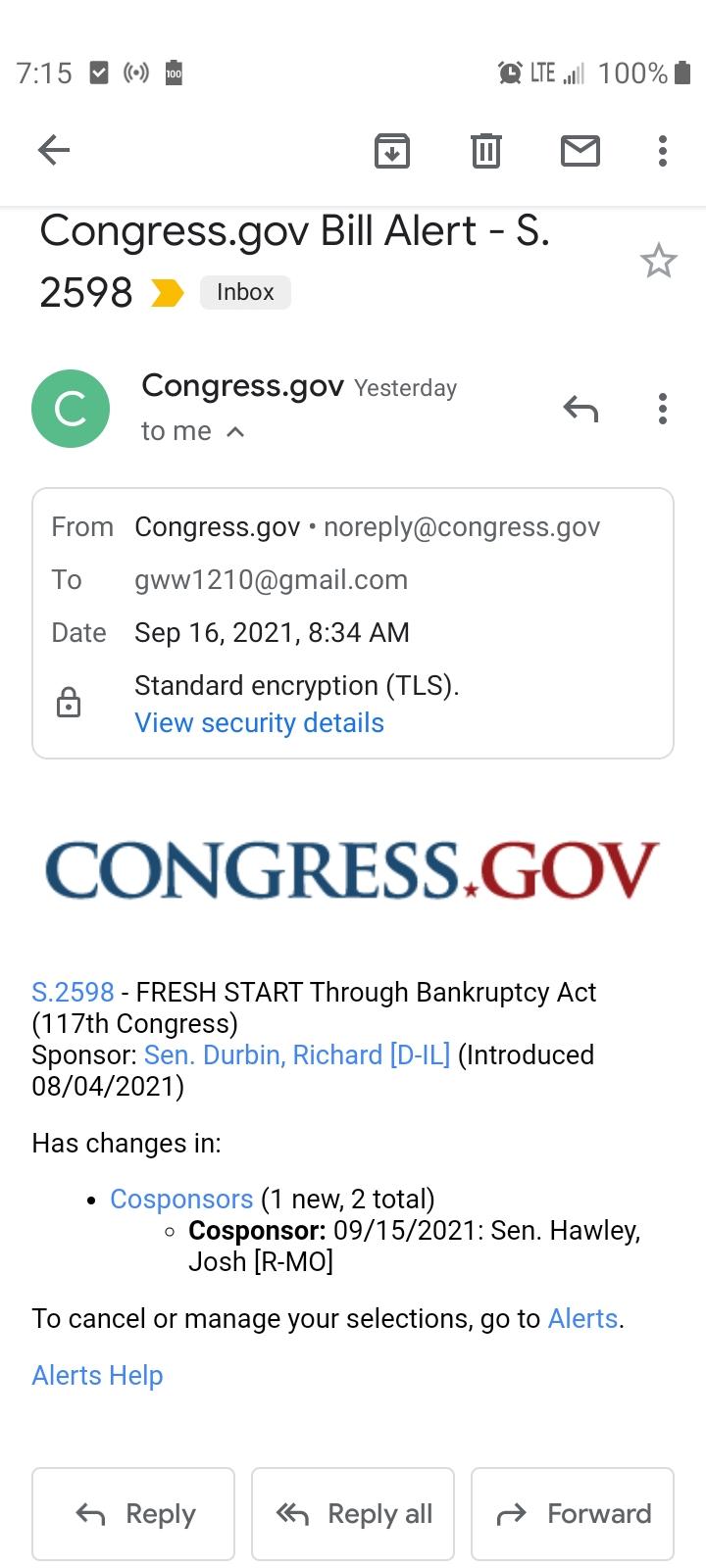The width and height of the screenshot is (706, 1568).
Task: Go back to the inbox
Action: pyautogui.click(x=54, y=150)
